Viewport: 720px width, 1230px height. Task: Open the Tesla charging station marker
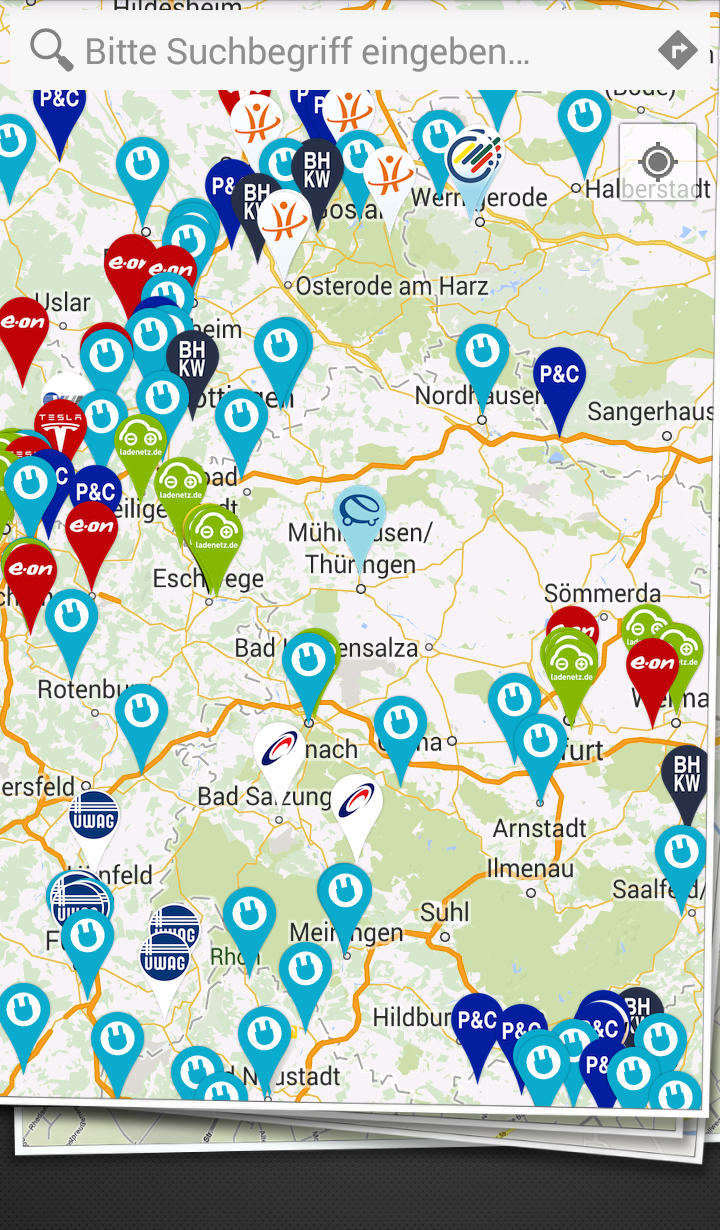pos(60,423)
